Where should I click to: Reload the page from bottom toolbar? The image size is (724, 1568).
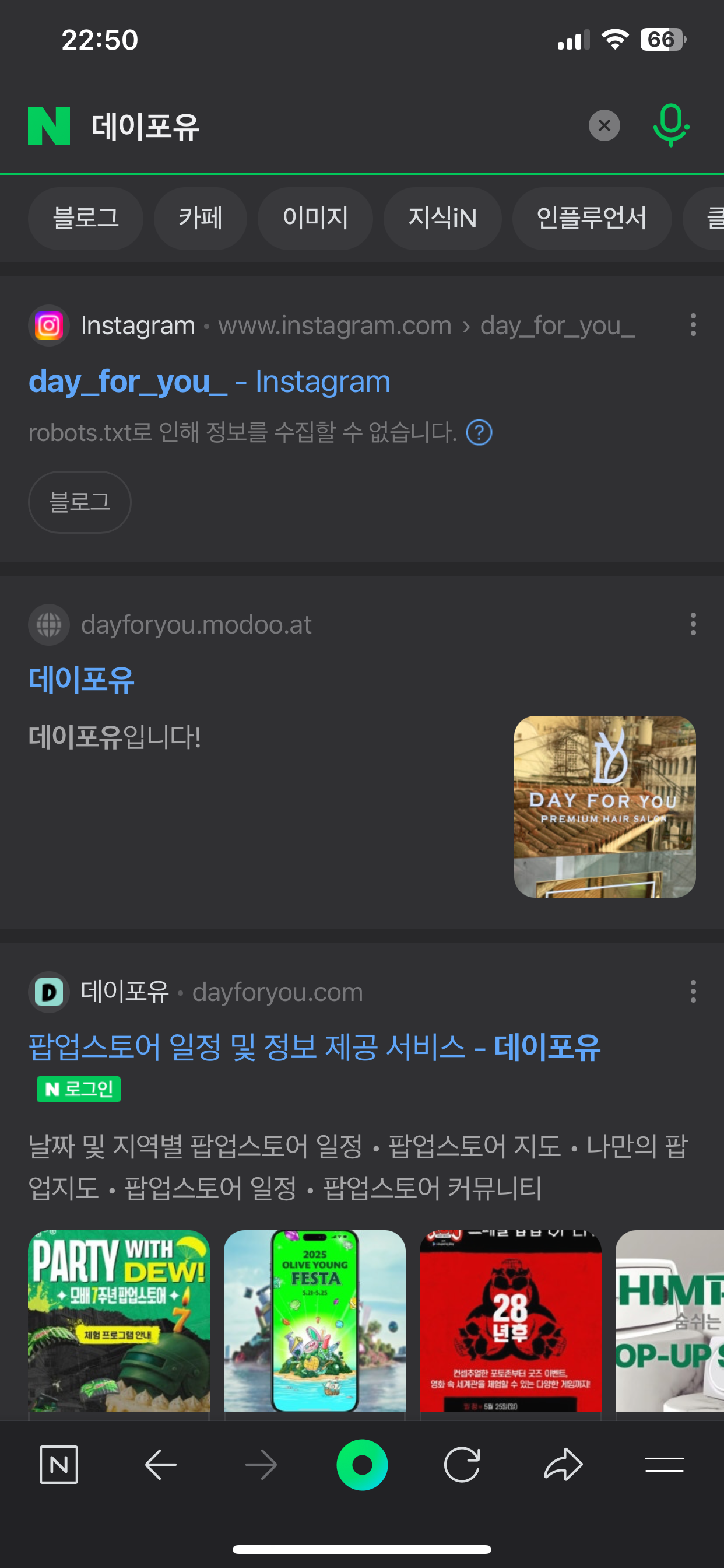coord(462,1465)
